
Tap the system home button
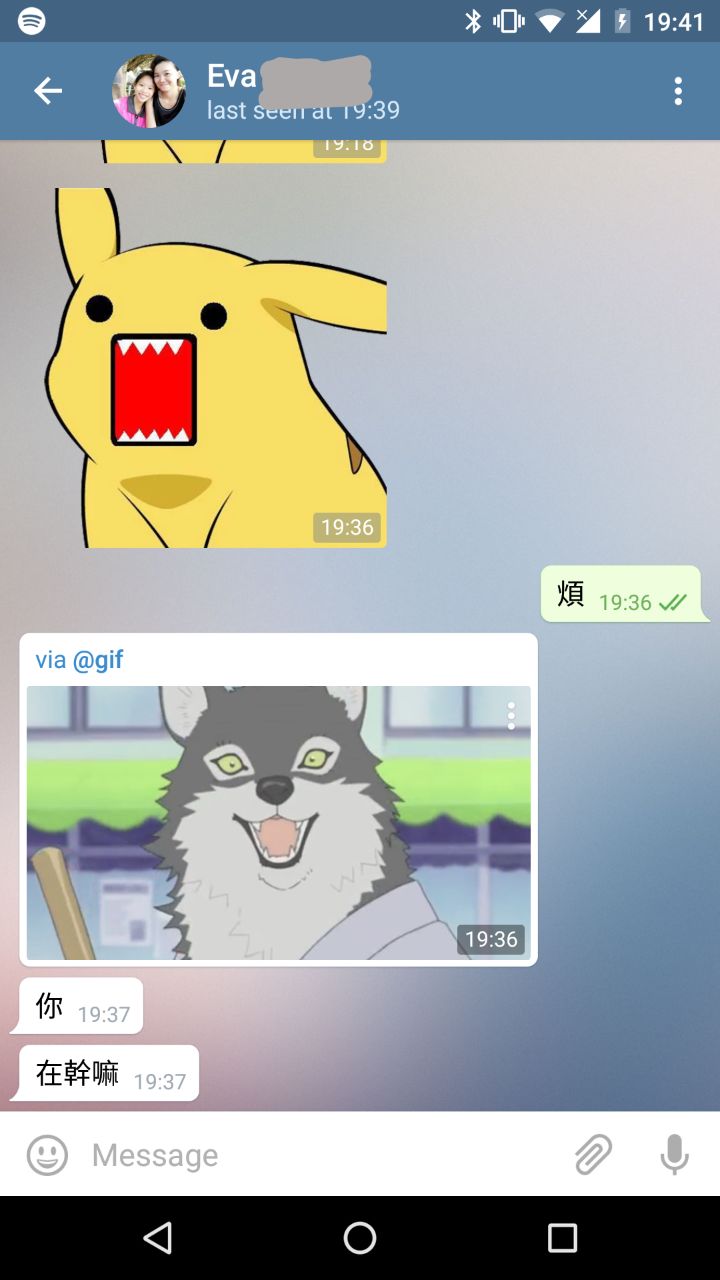[x=360, y=1238]
